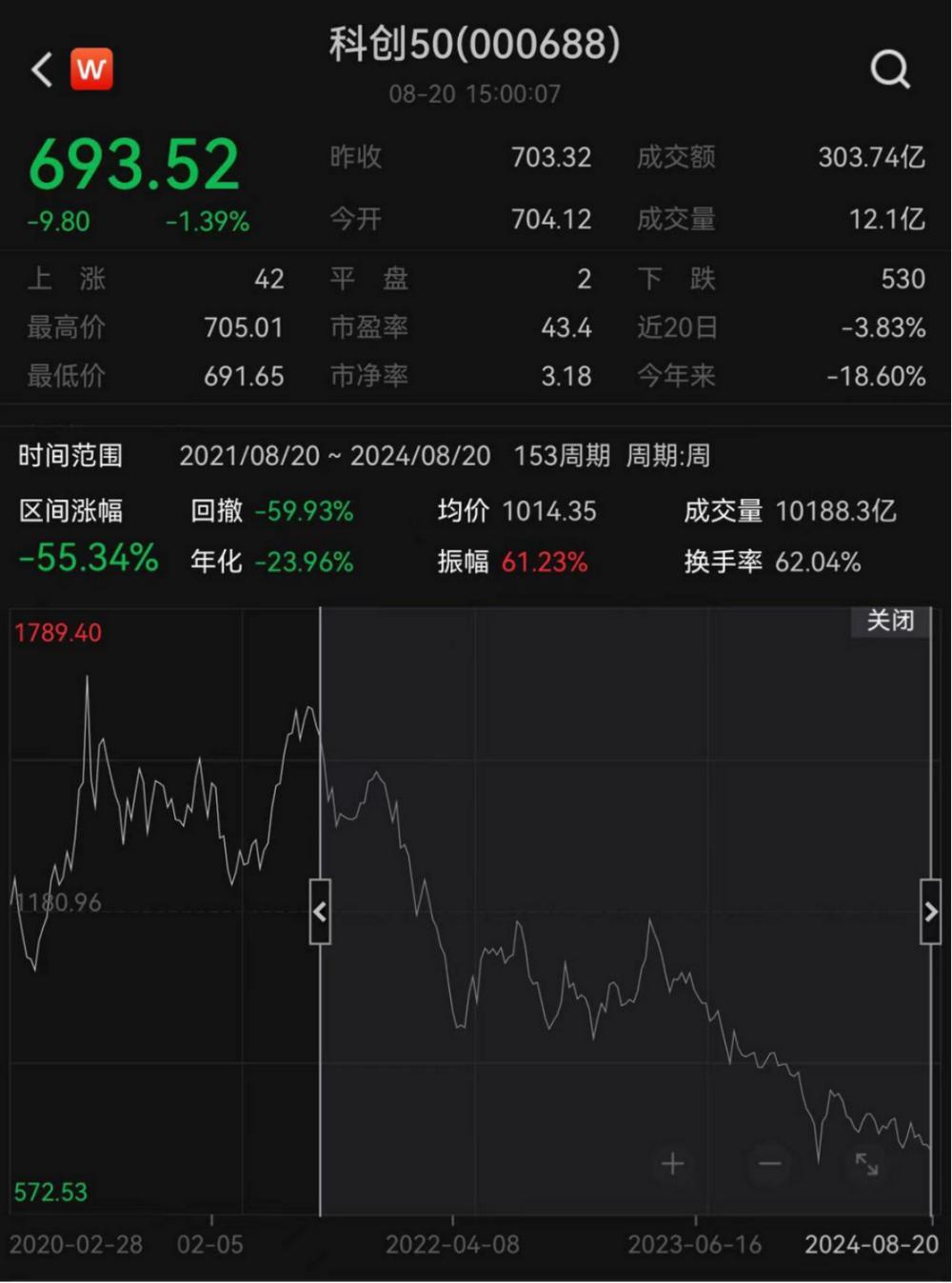Zoom out the chart with minus button
Image resolution: width=952 pixels, height=1283 pixels.
point(769,1163)
